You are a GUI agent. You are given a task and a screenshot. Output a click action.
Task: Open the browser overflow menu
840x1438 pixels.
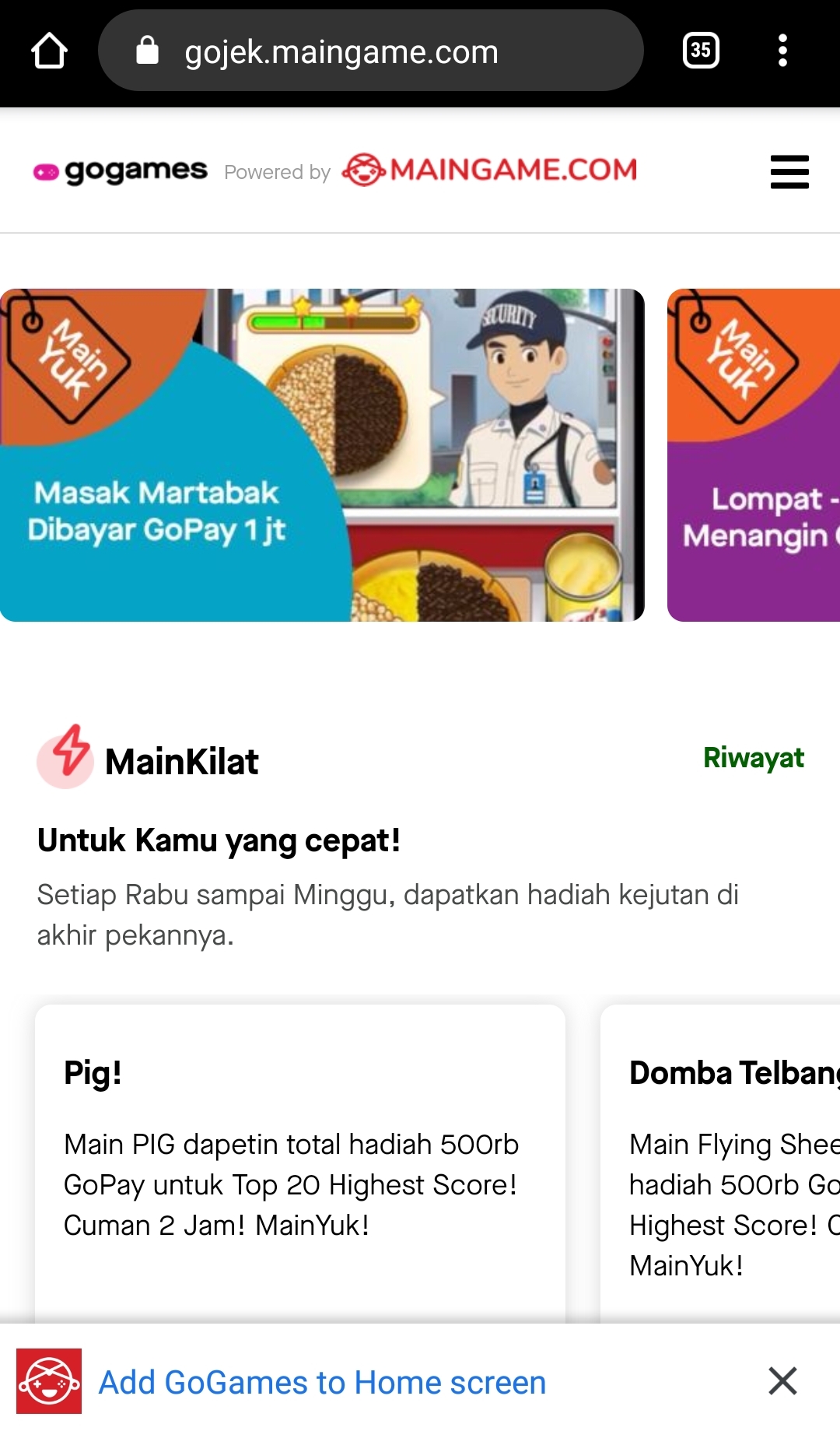click(x=782, y=51)
